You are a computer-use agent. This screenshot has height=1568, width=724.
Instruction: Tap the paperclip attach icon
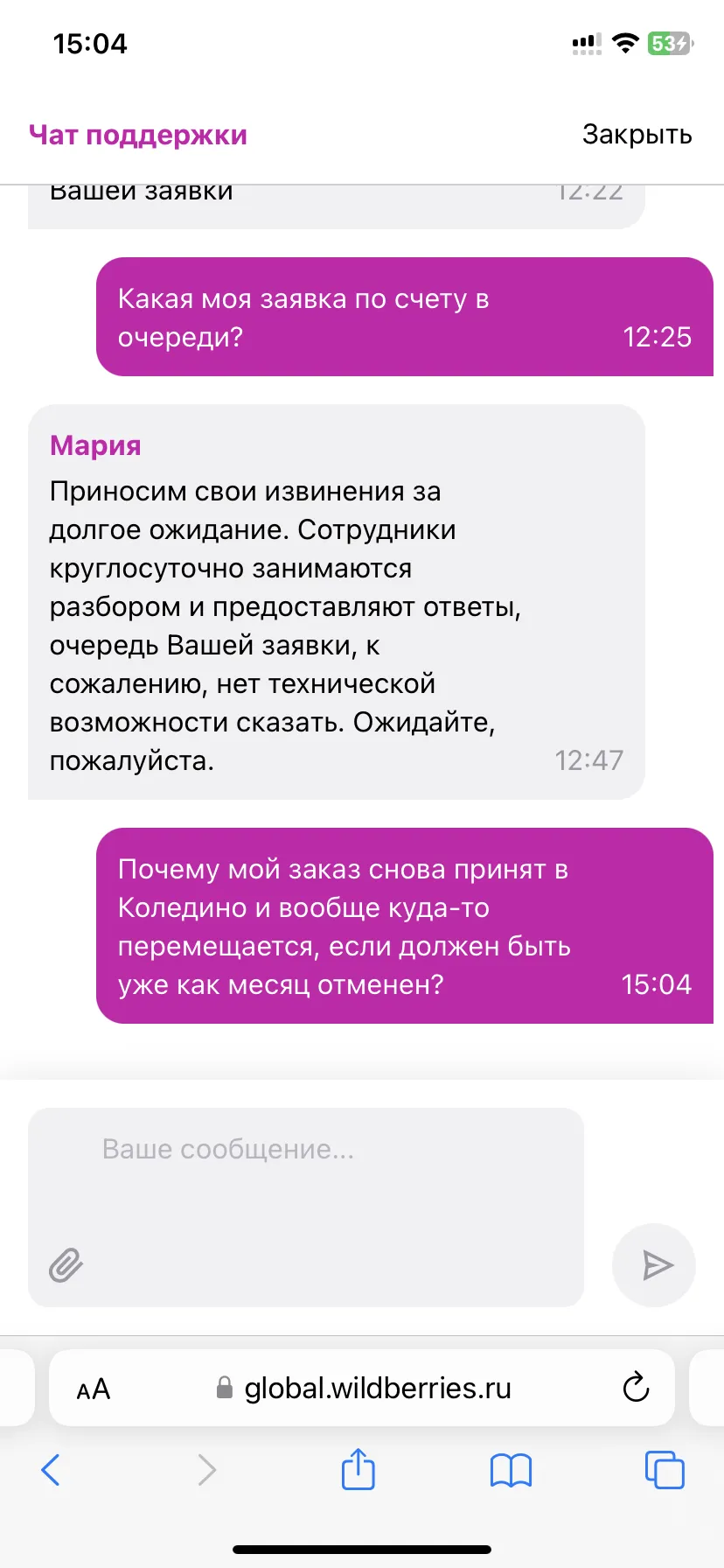66,1265
